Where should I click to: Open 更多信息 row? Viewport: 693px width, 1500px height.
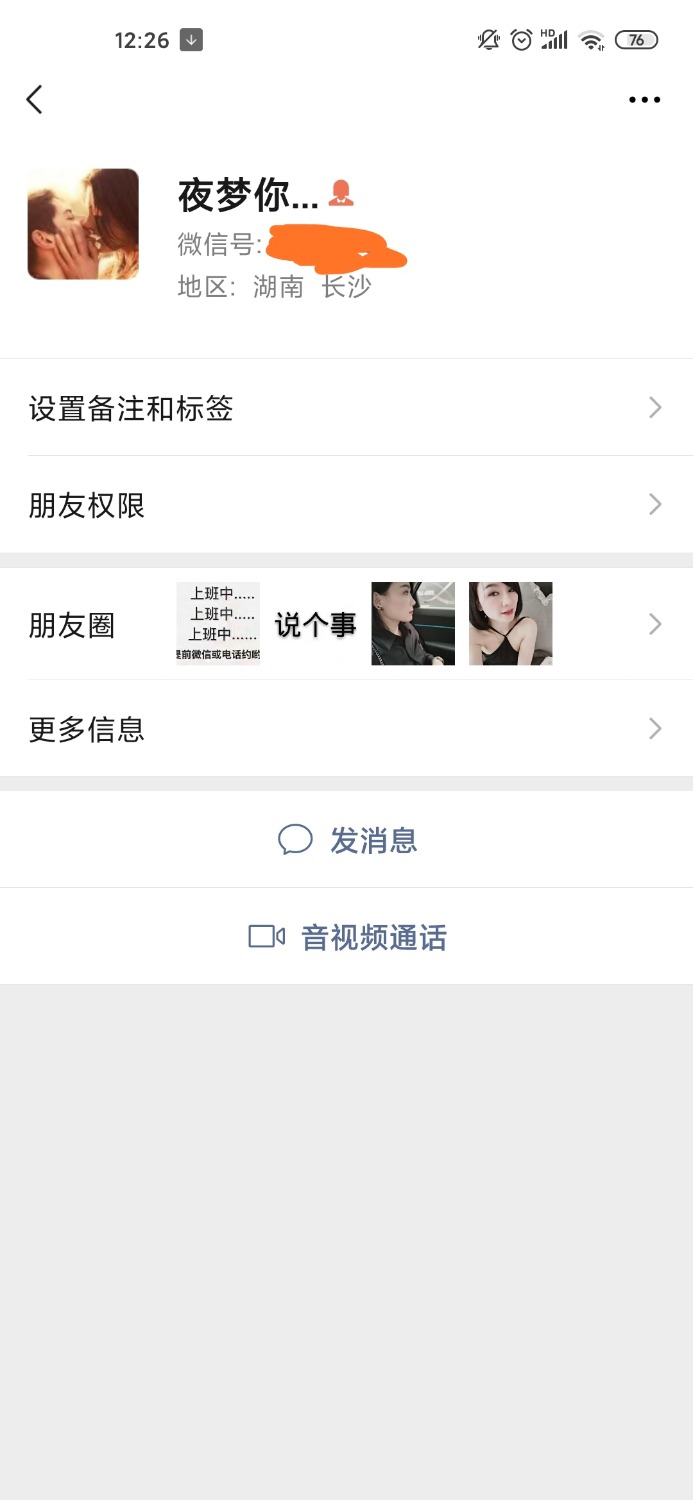click(x=346, y=729)
